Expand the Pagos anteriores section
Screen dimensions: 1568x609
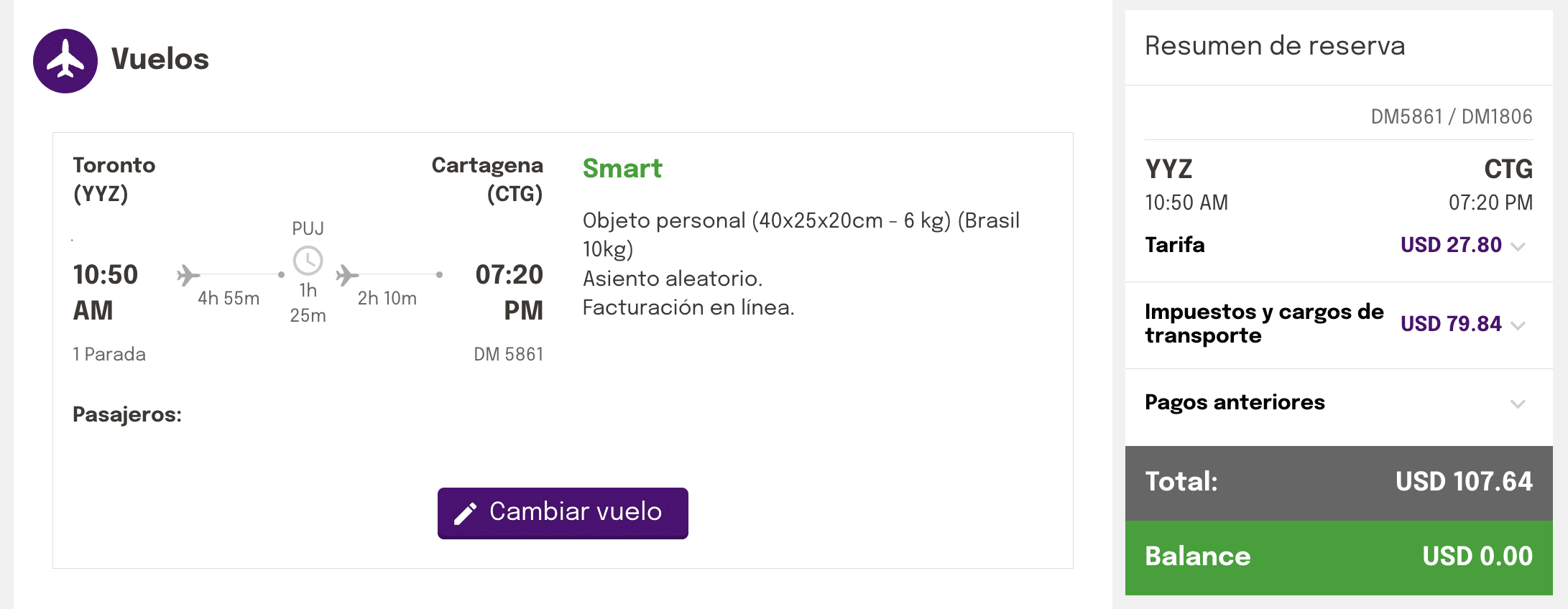click(x=1518, y=404)
